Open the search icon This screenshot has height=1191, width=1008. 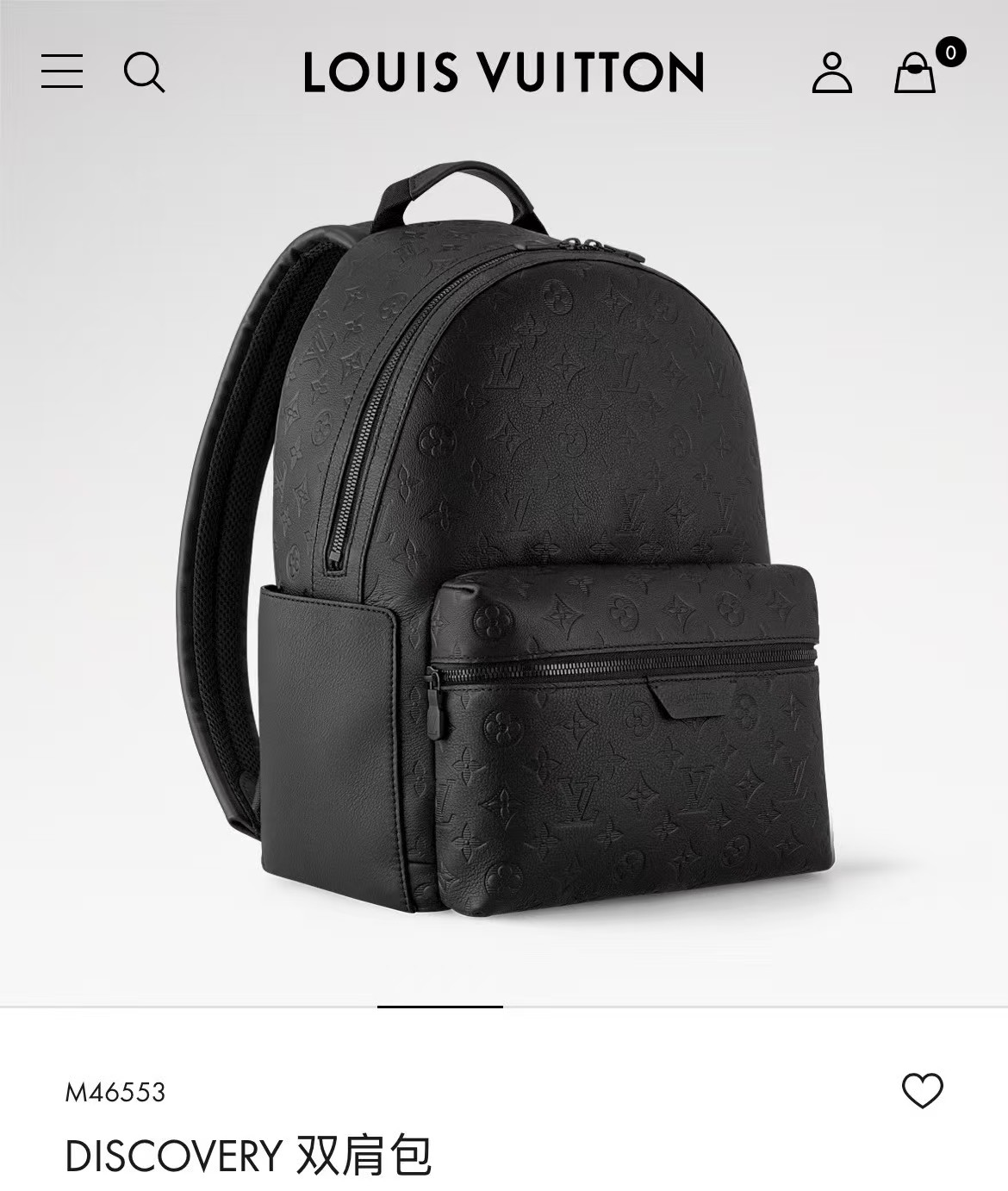pyautogui.click(x=144, y=72)
